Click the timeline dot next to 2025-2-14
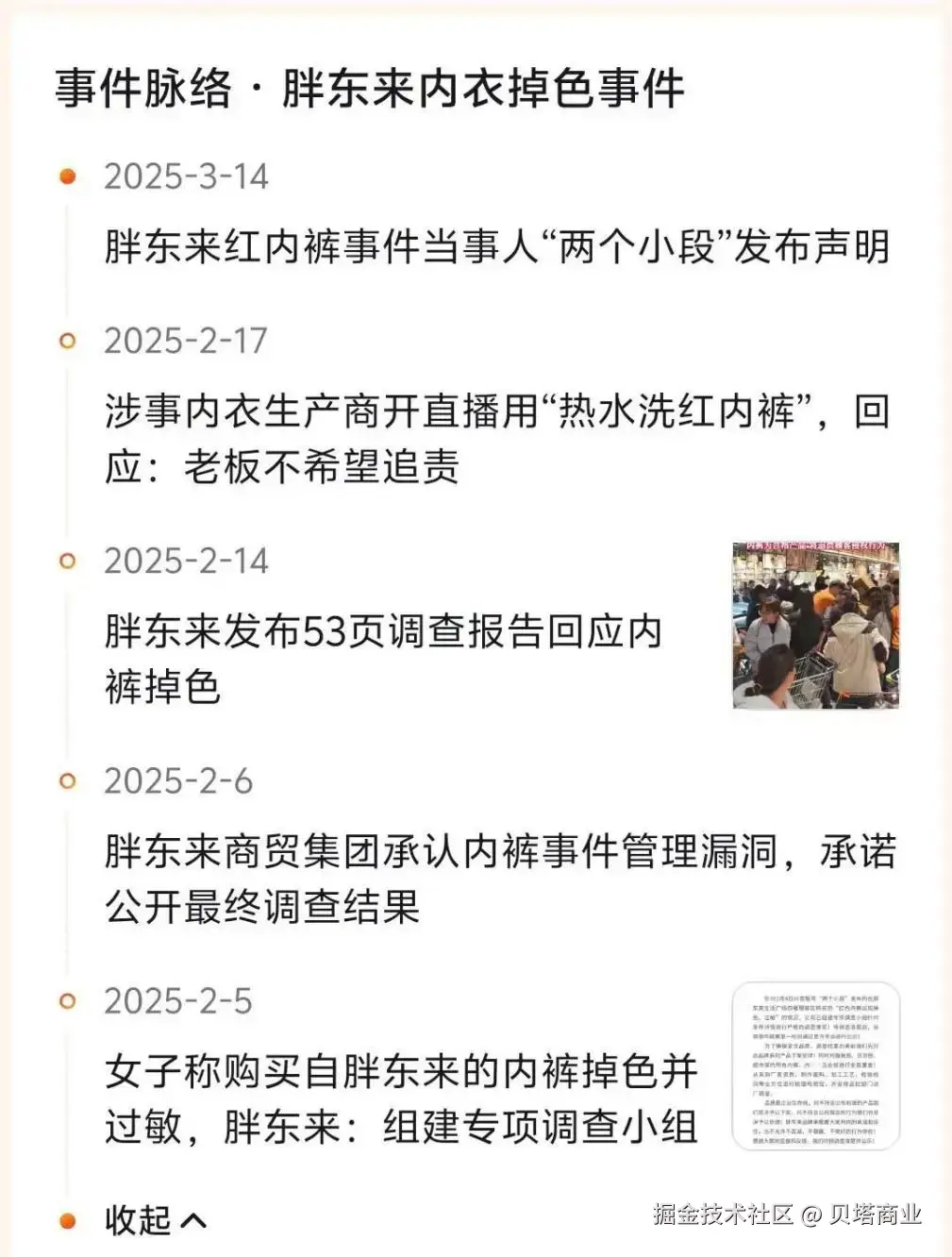The width and height of the screenshot is (952, 1257). tap(67, 561)
